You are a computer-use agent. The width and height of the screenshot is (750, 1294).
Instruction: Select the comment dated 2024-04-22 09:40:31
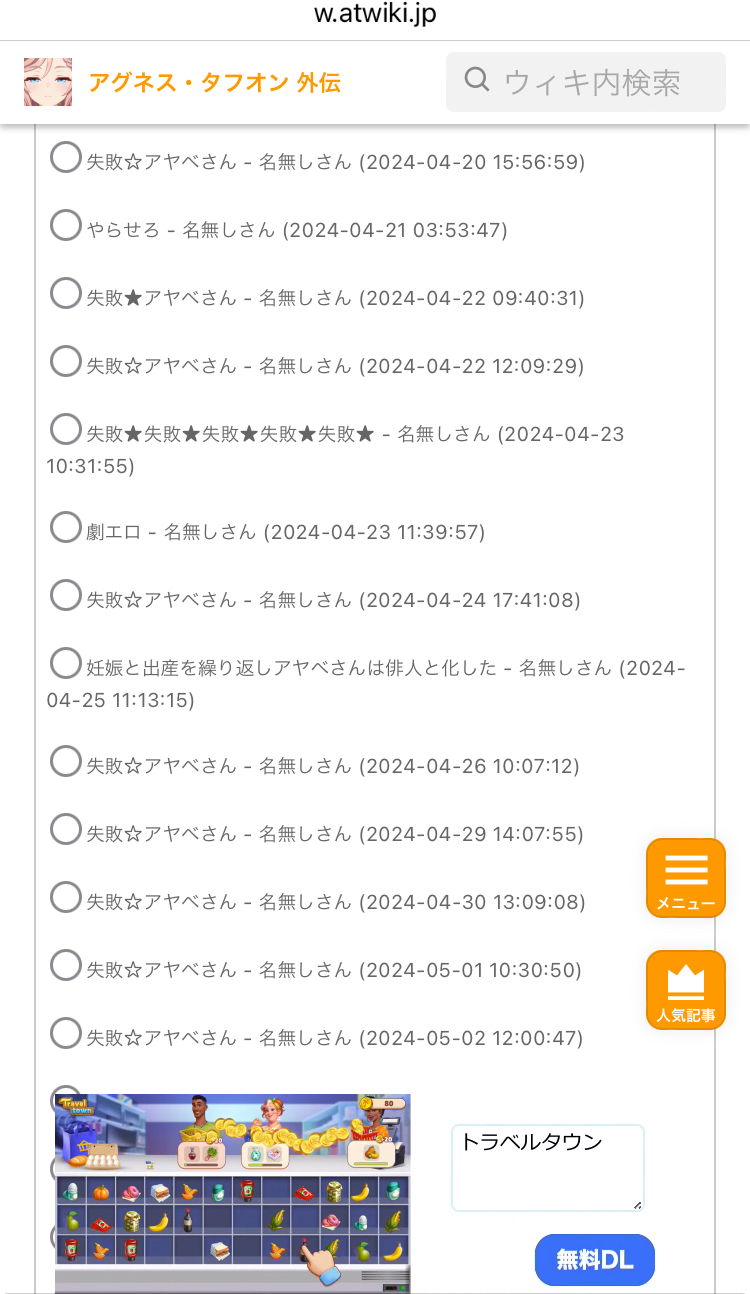pos(65,294)
